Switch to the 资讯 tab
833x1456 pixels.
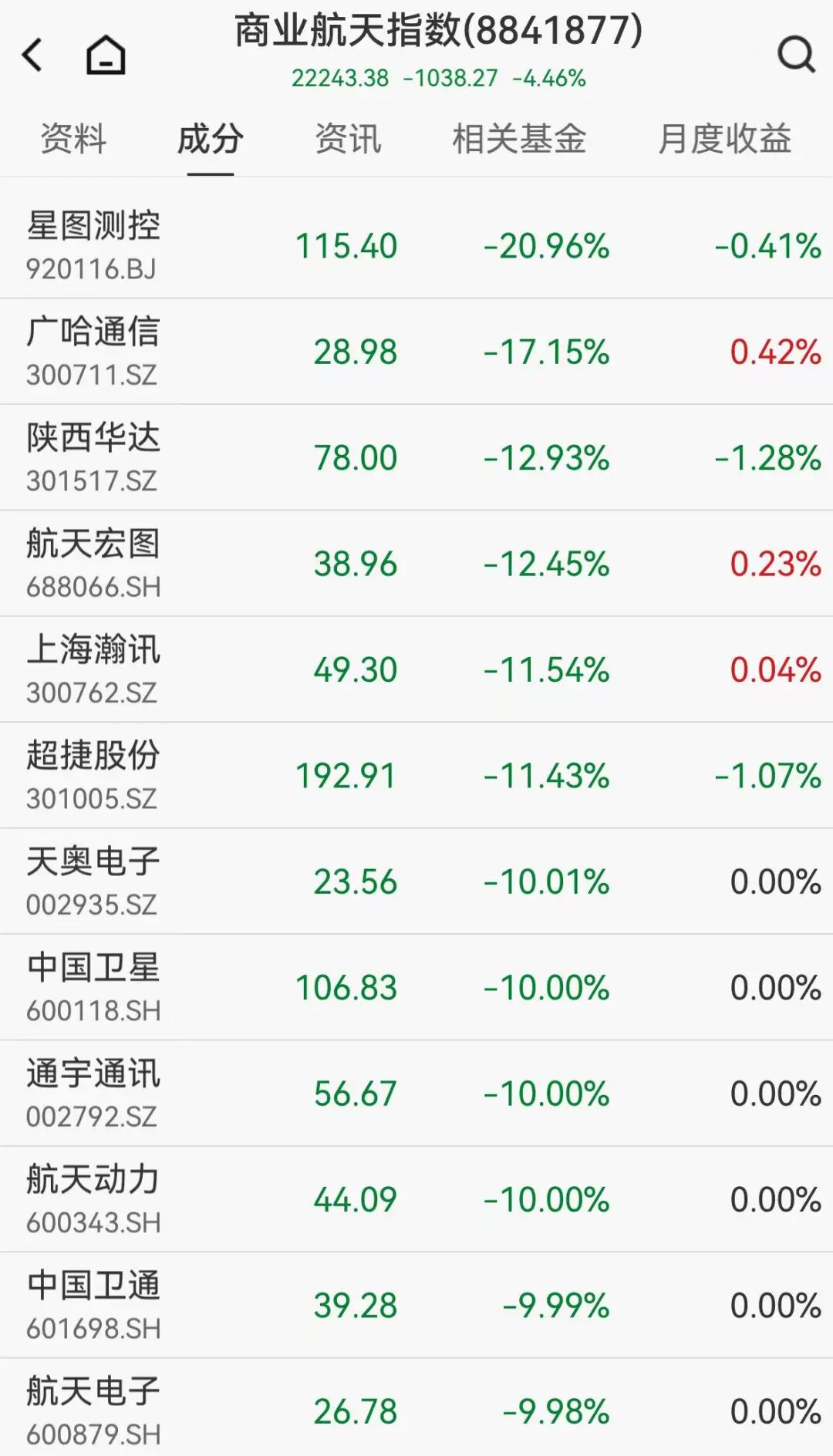tap(348, 140)
